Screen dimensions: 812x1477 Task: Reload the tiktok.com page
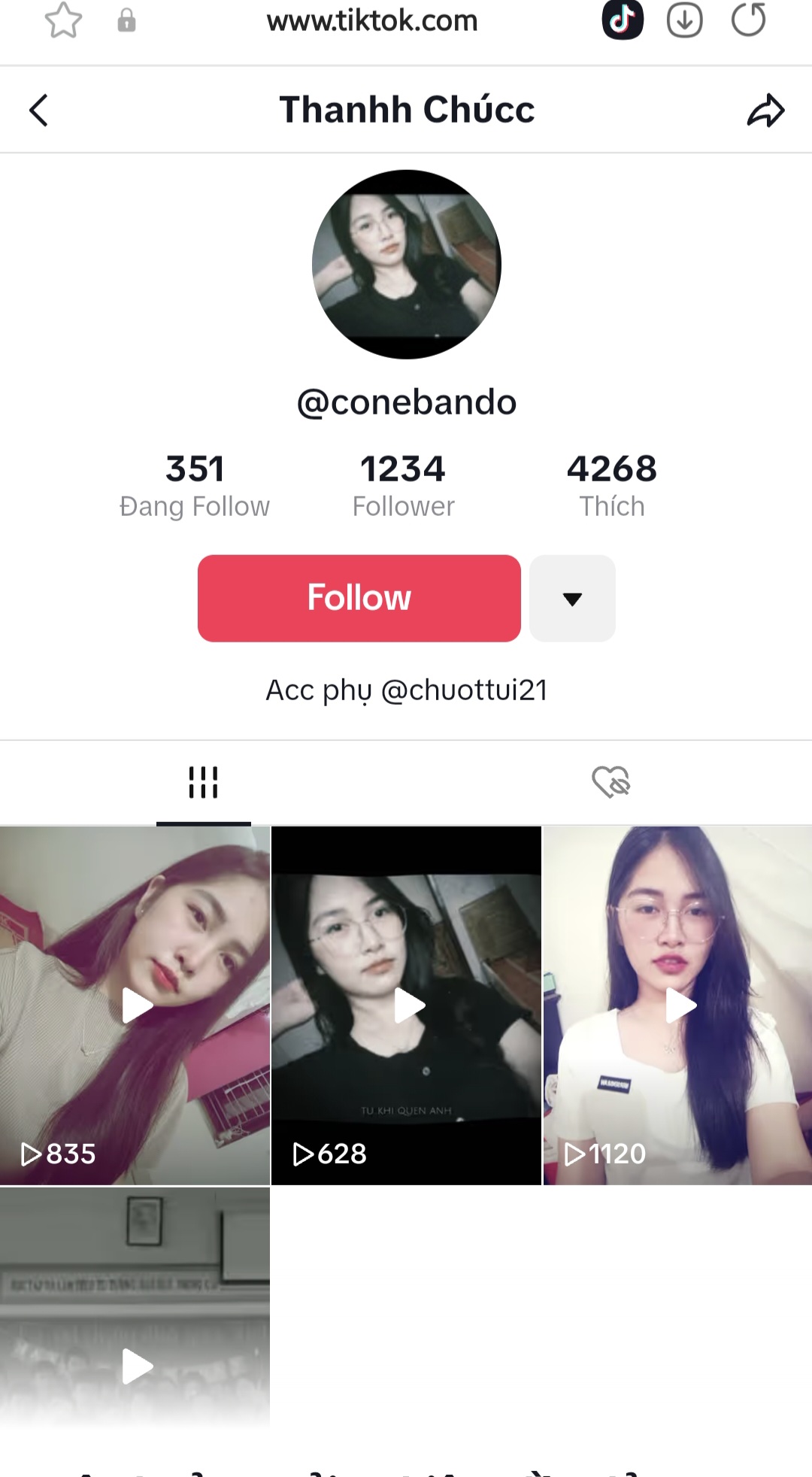(x=748, y=20)
